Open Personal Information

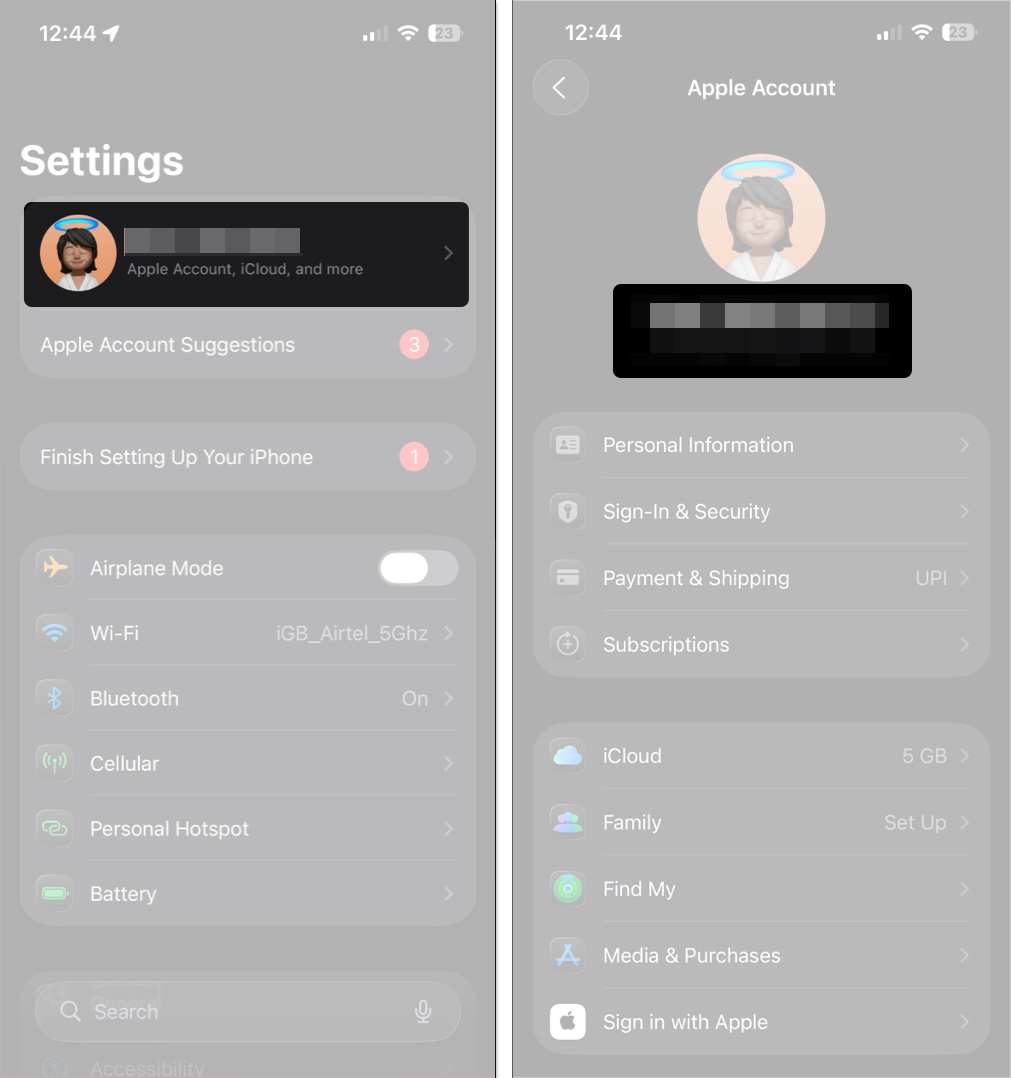[760, 445]
